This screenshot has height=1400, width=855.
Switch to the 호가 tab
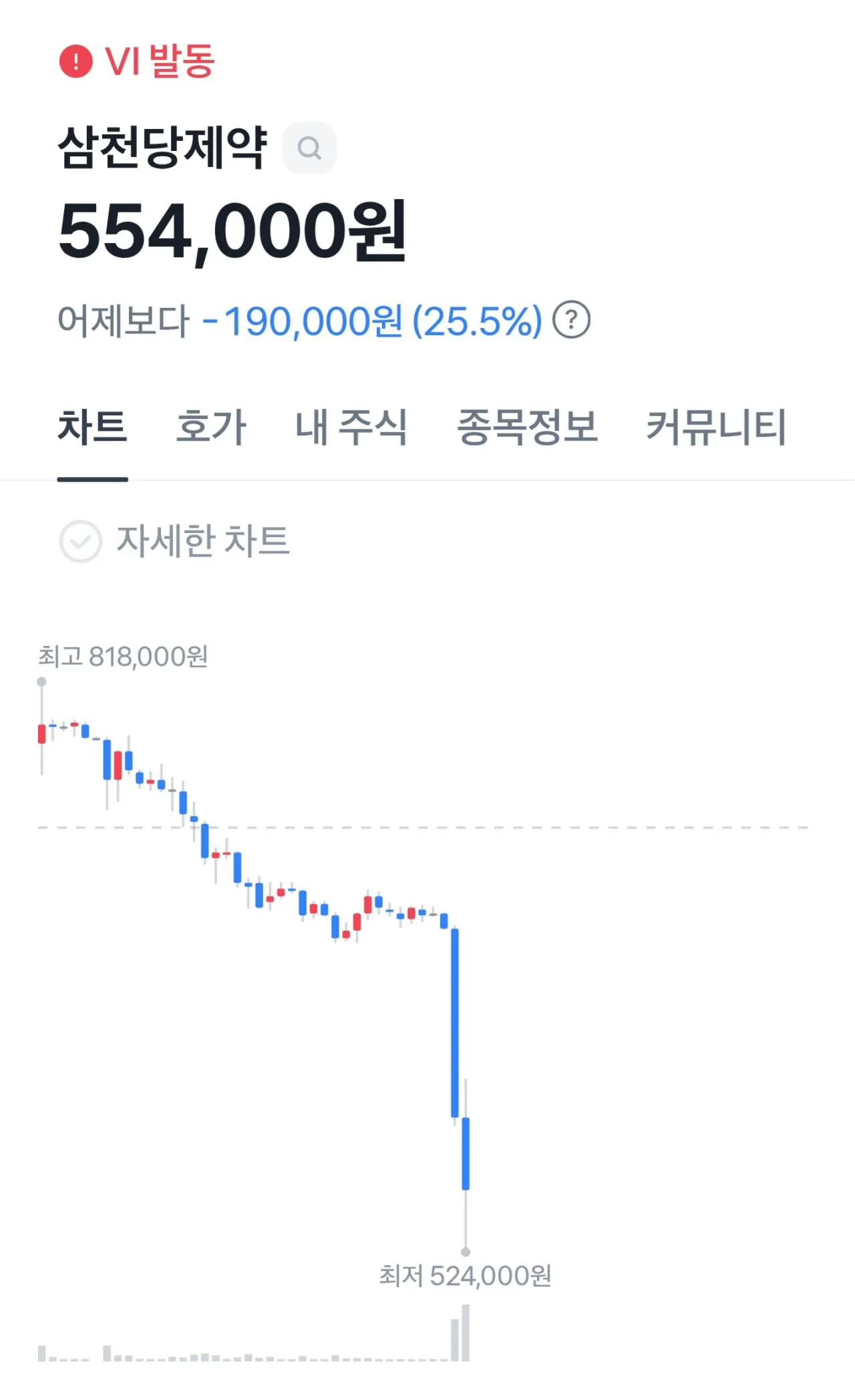[x=210, y=428]
